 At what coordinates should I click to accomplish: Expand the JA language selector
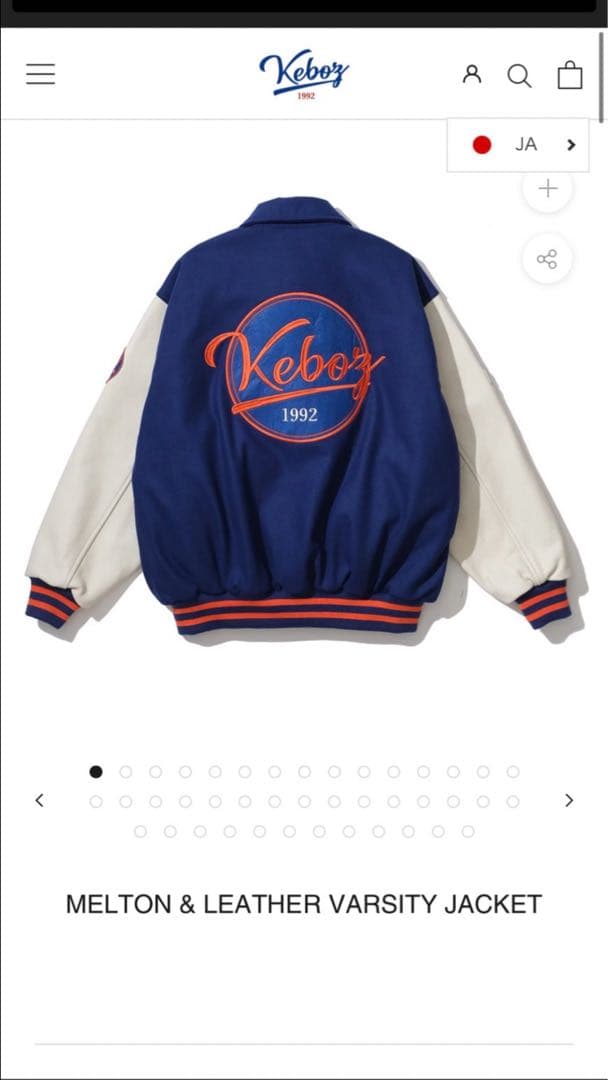tap(518, 145)
